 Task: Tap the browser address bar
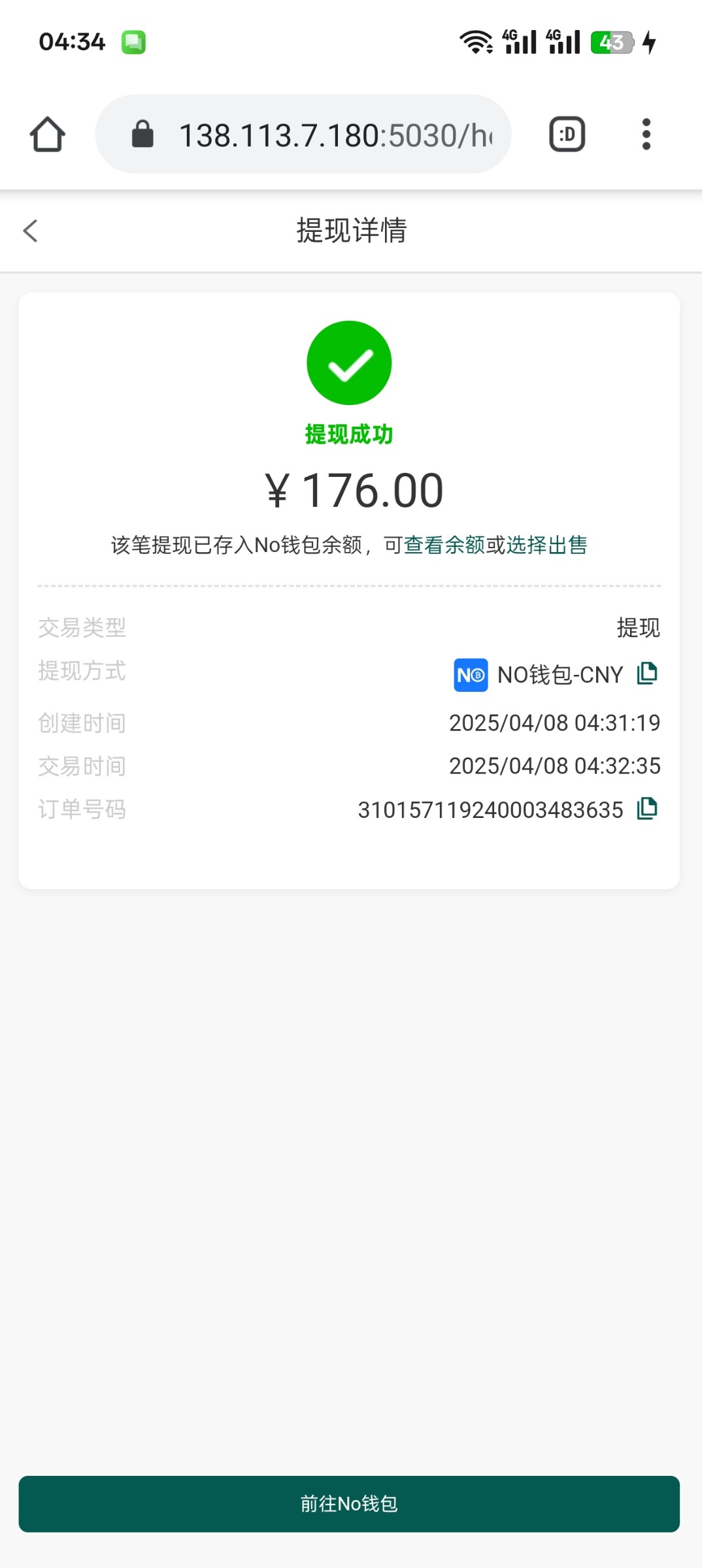303,135
